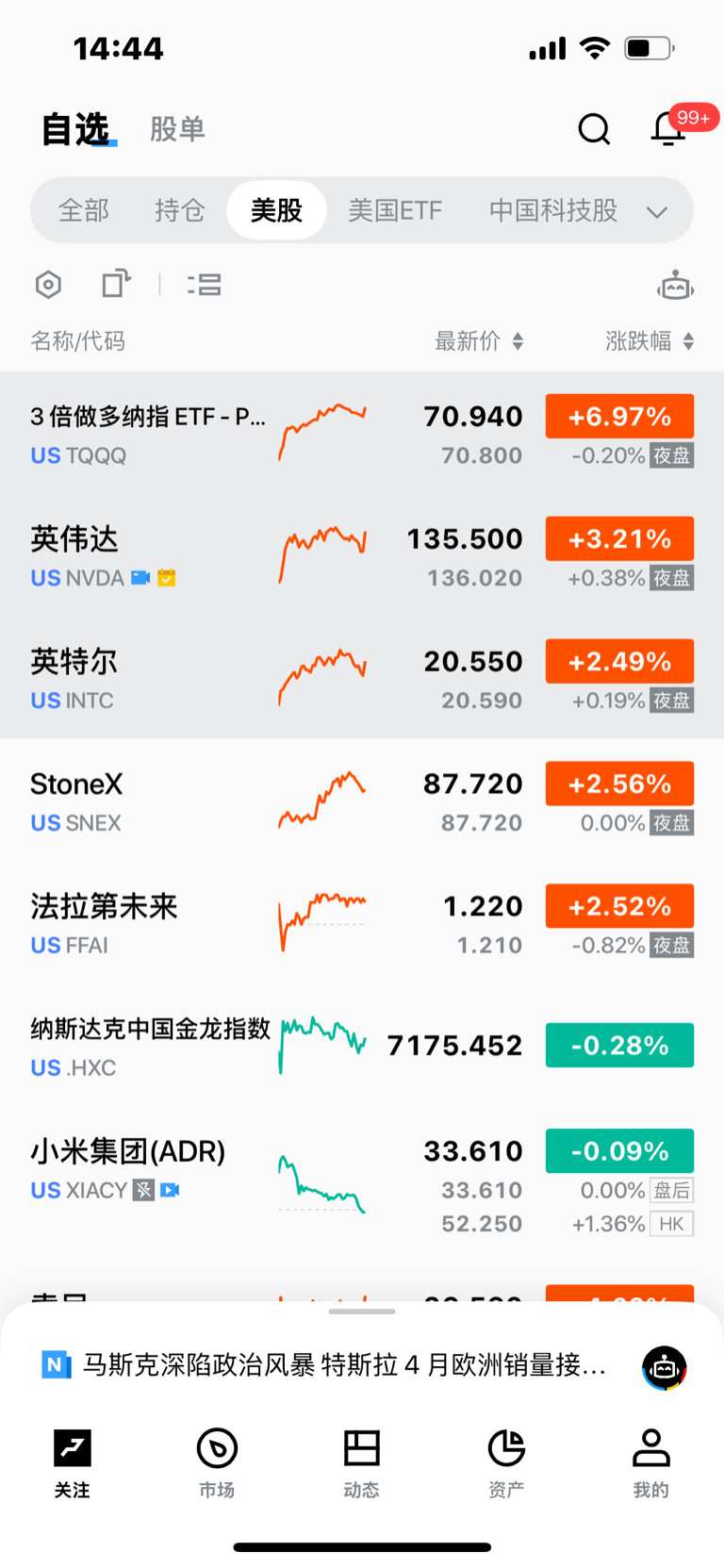Open the notifications bell with 99+ badge
The height and width of the screenshot is (1568, 724).
pos(669,128)
